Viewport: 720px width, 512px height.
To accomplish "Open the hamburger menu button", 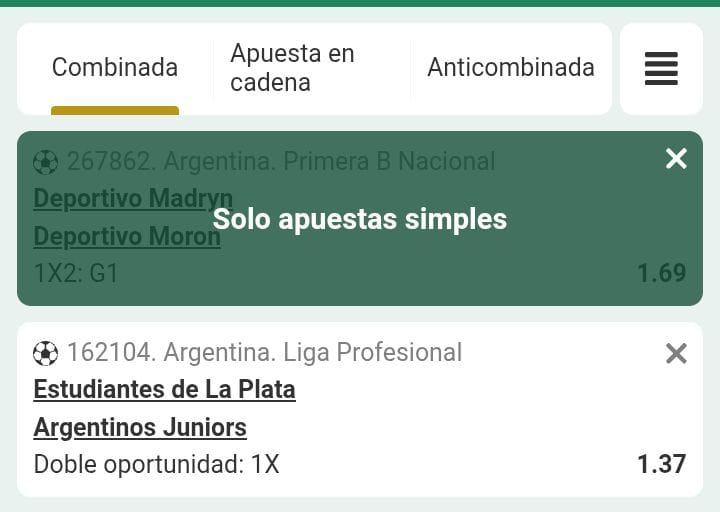I will point(661,69).
